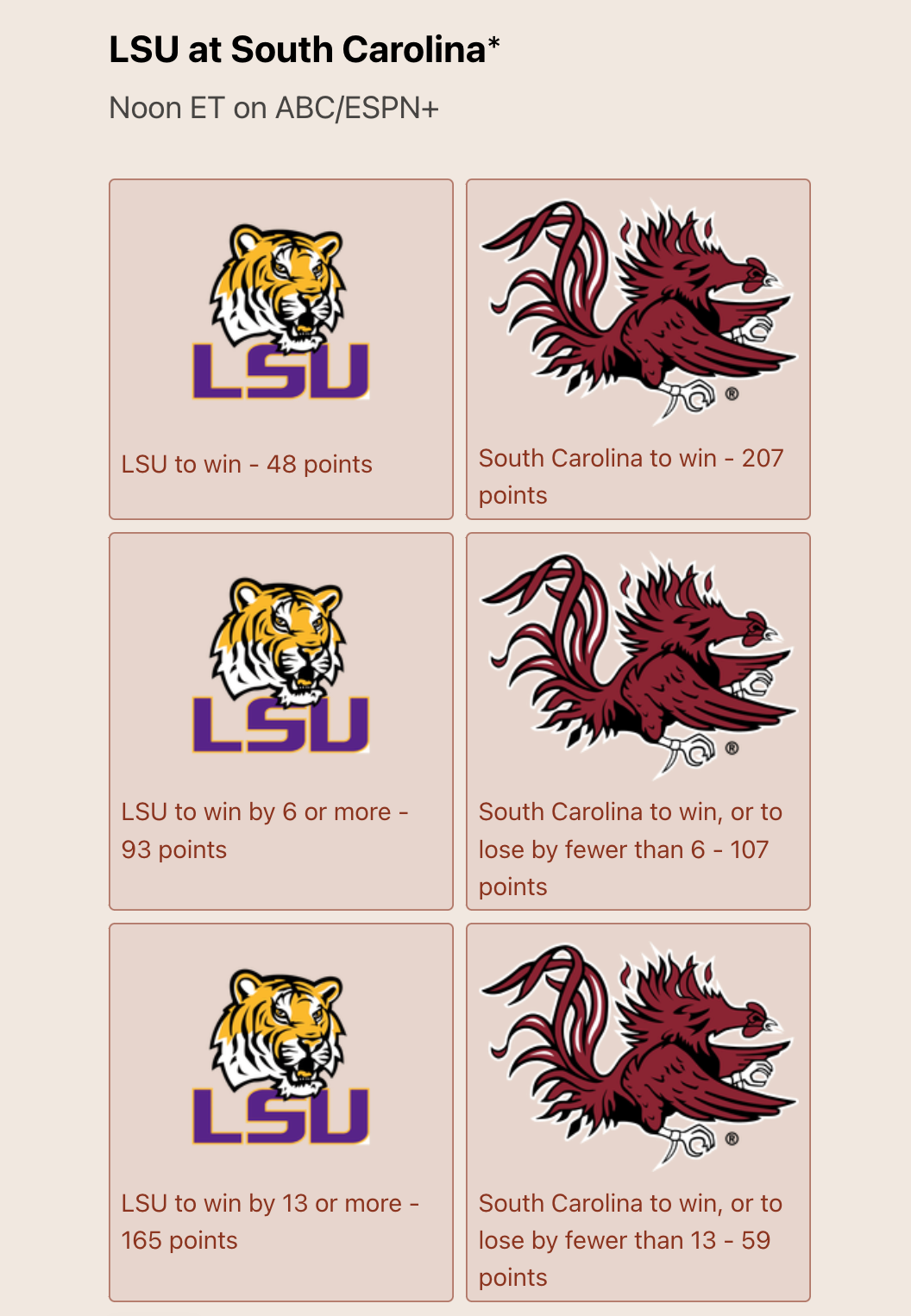The height and width of the screenshot is (1316, 911).
Task: Pick LSU to win for 48 points
Action: (281, 349)
